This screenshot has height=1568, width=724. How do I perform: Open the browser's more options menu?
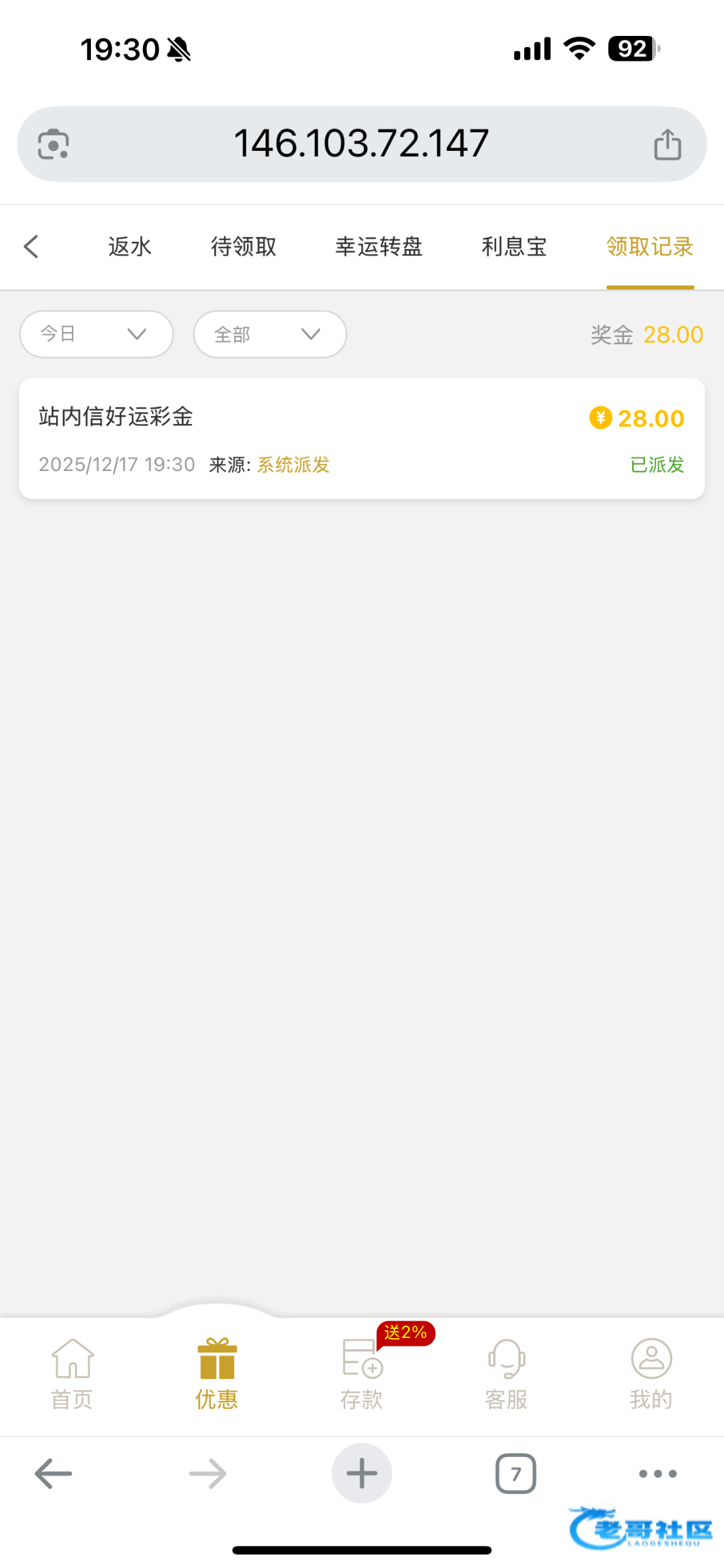(657, 1473)
